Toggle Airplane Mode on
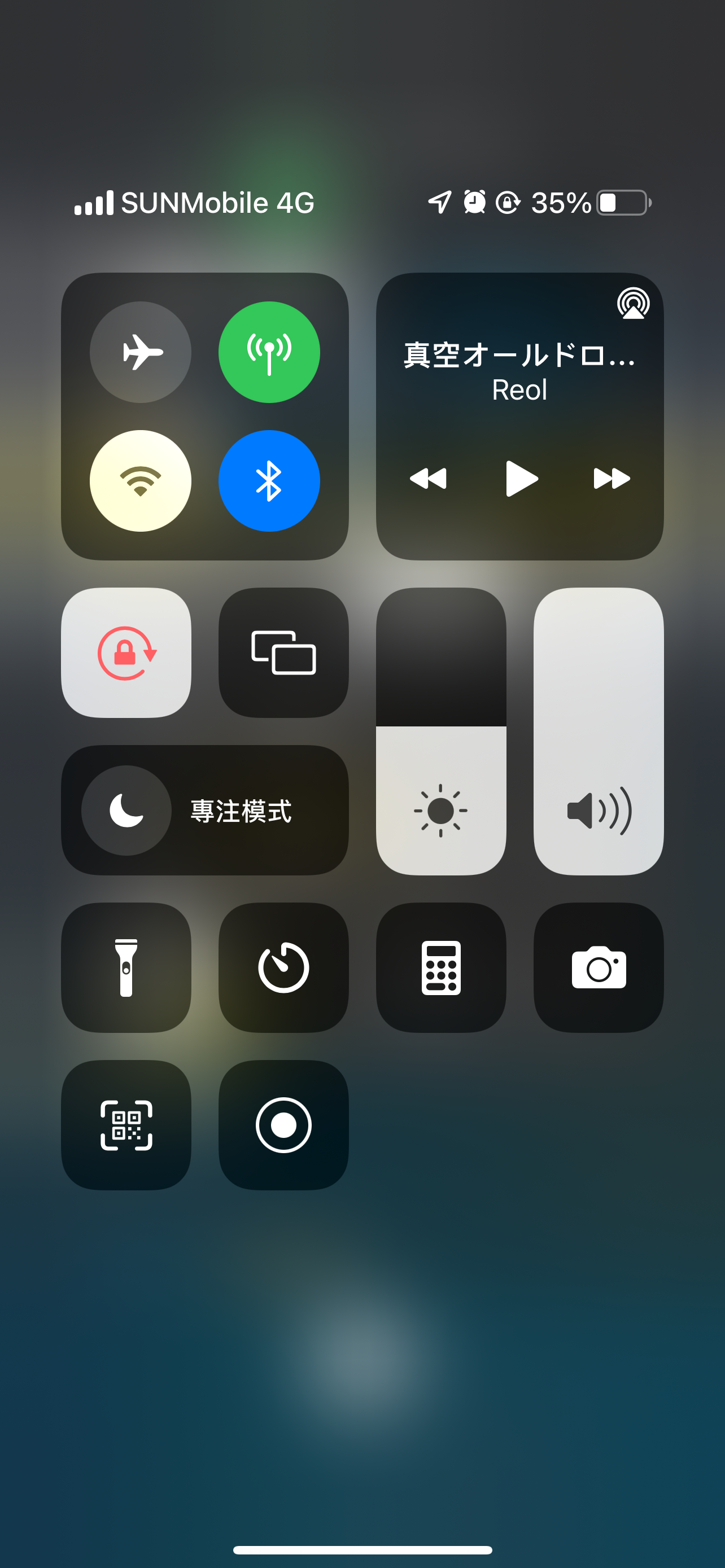 (x=140, y=352)
